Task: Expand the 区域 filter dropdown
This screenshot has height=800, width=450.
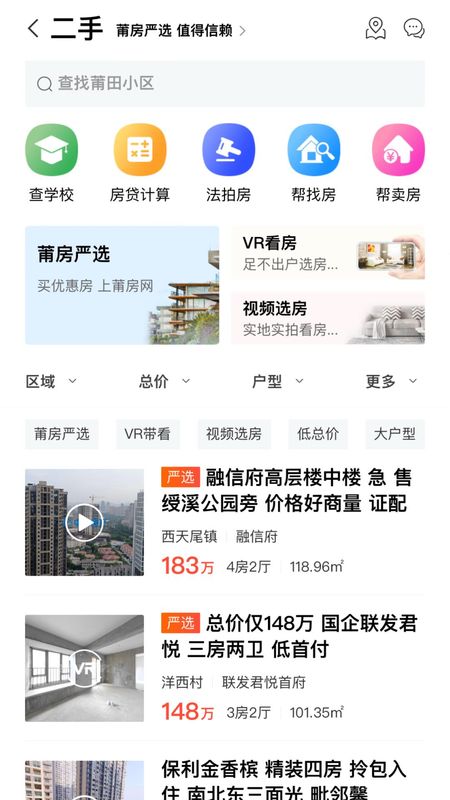Action: click(x=51, y=381)
